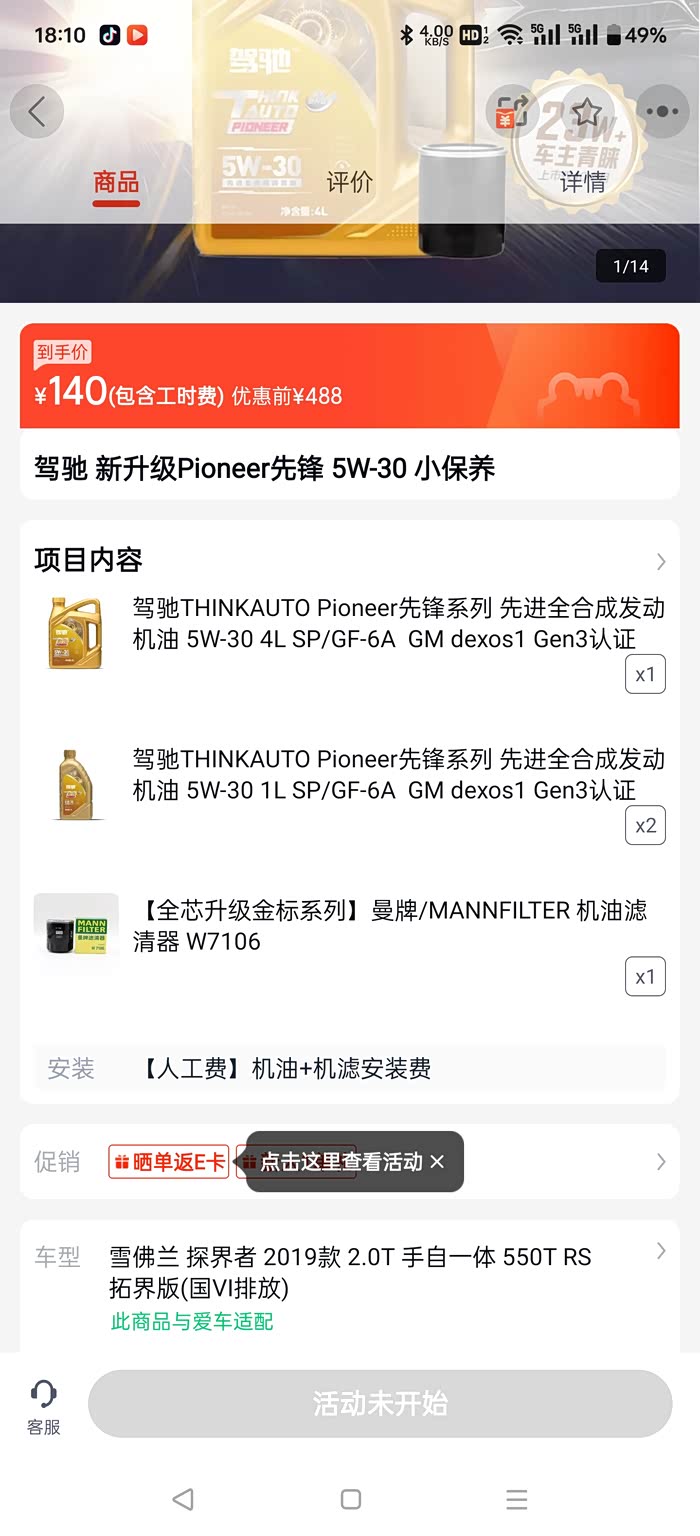Add this product to favorites with the star
This screenshot has height=1536, width=700.
(586, 112)
